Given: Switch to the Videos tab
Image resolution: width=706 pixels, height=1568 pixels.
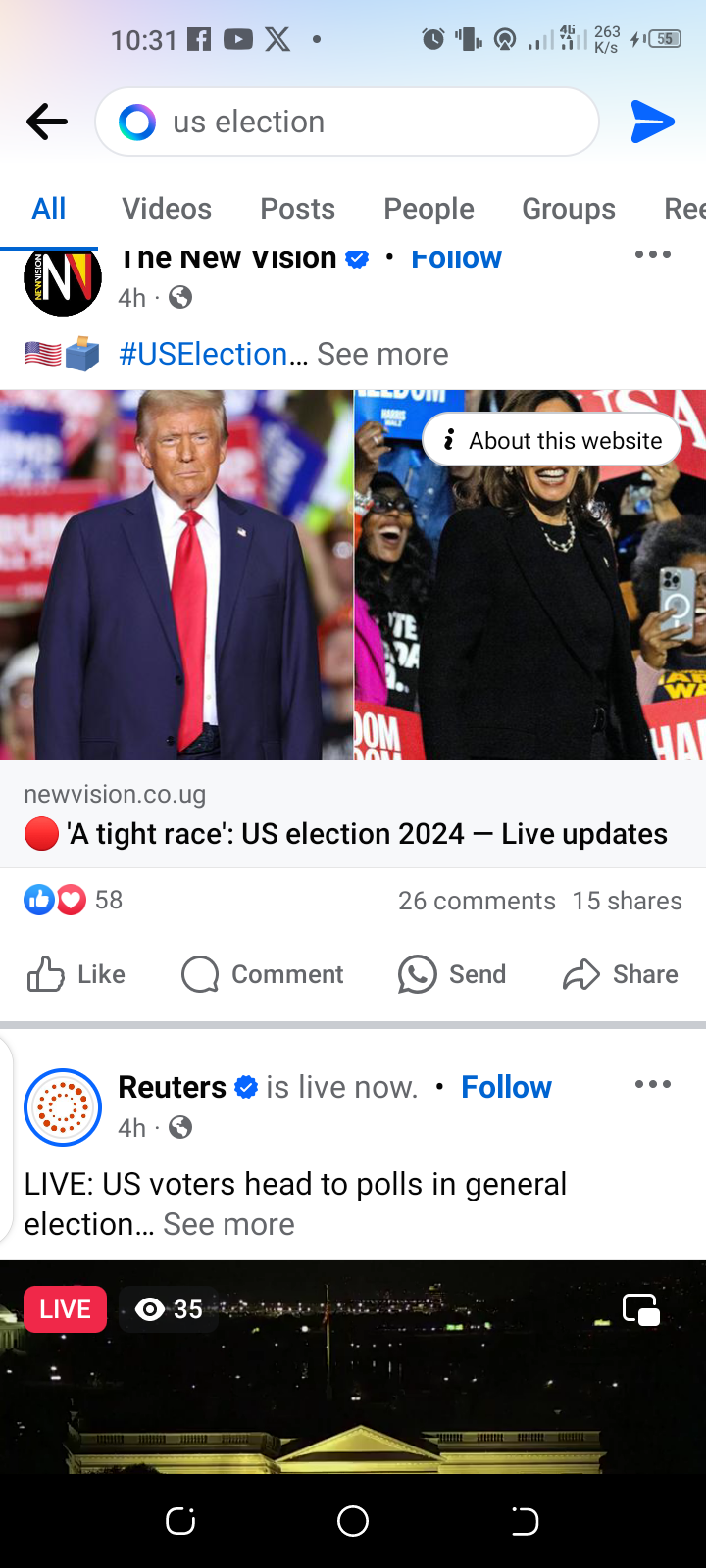Looking at the screenshot, I should click(167, 209).
